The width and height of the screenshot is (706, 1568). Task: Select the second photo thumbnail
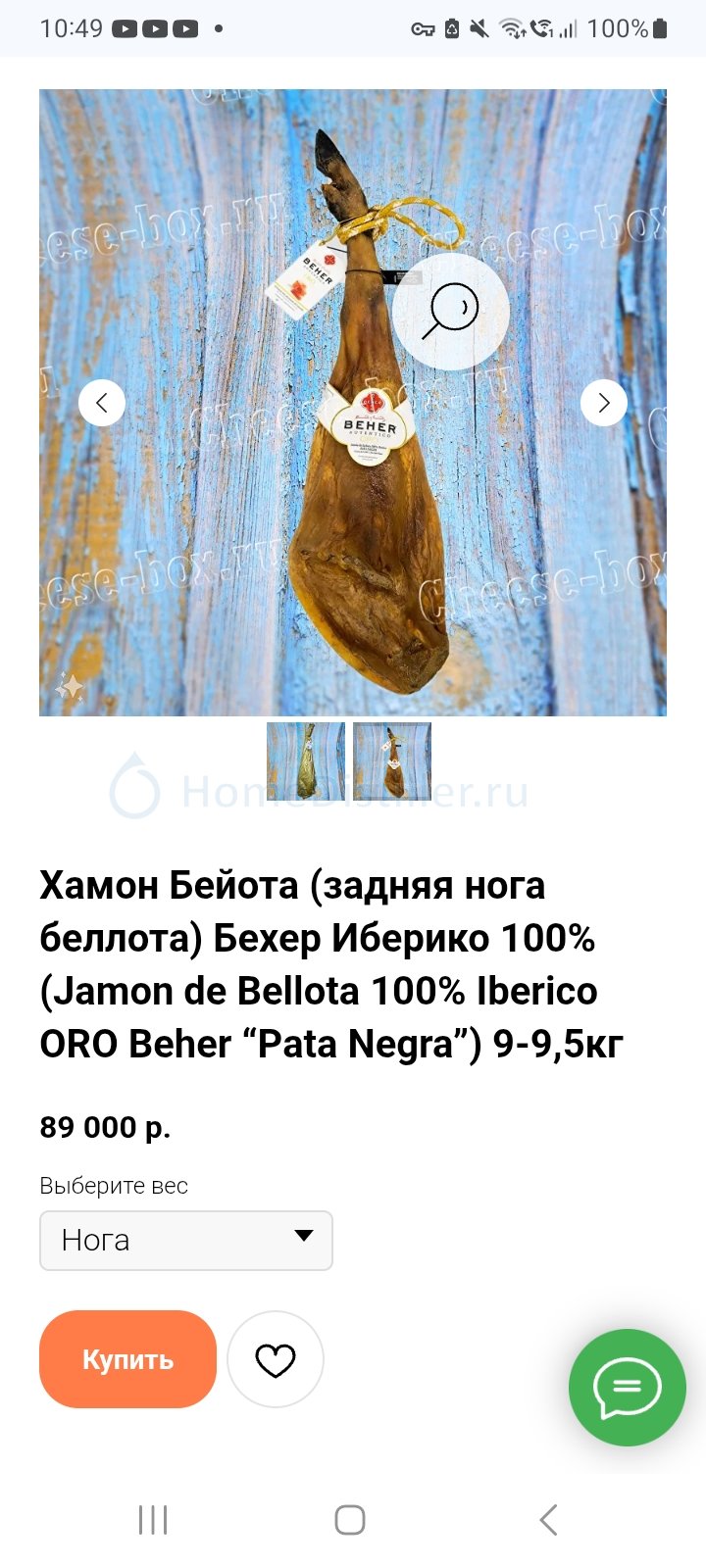click(392, 761)
